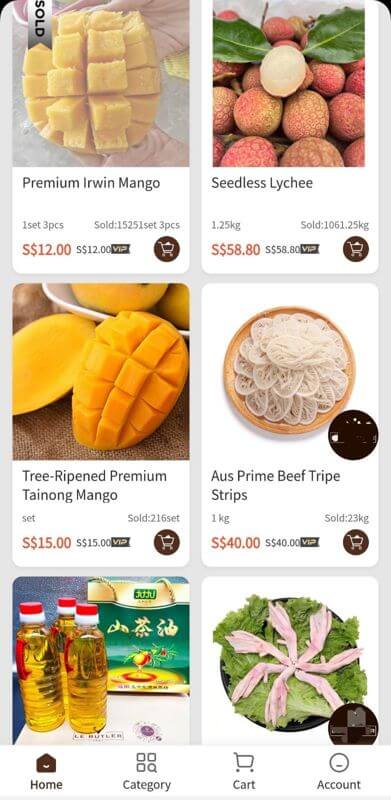View Aus Prime Beef Tripe Strips details
Screen dimensions: 391x800
[290, 425]
